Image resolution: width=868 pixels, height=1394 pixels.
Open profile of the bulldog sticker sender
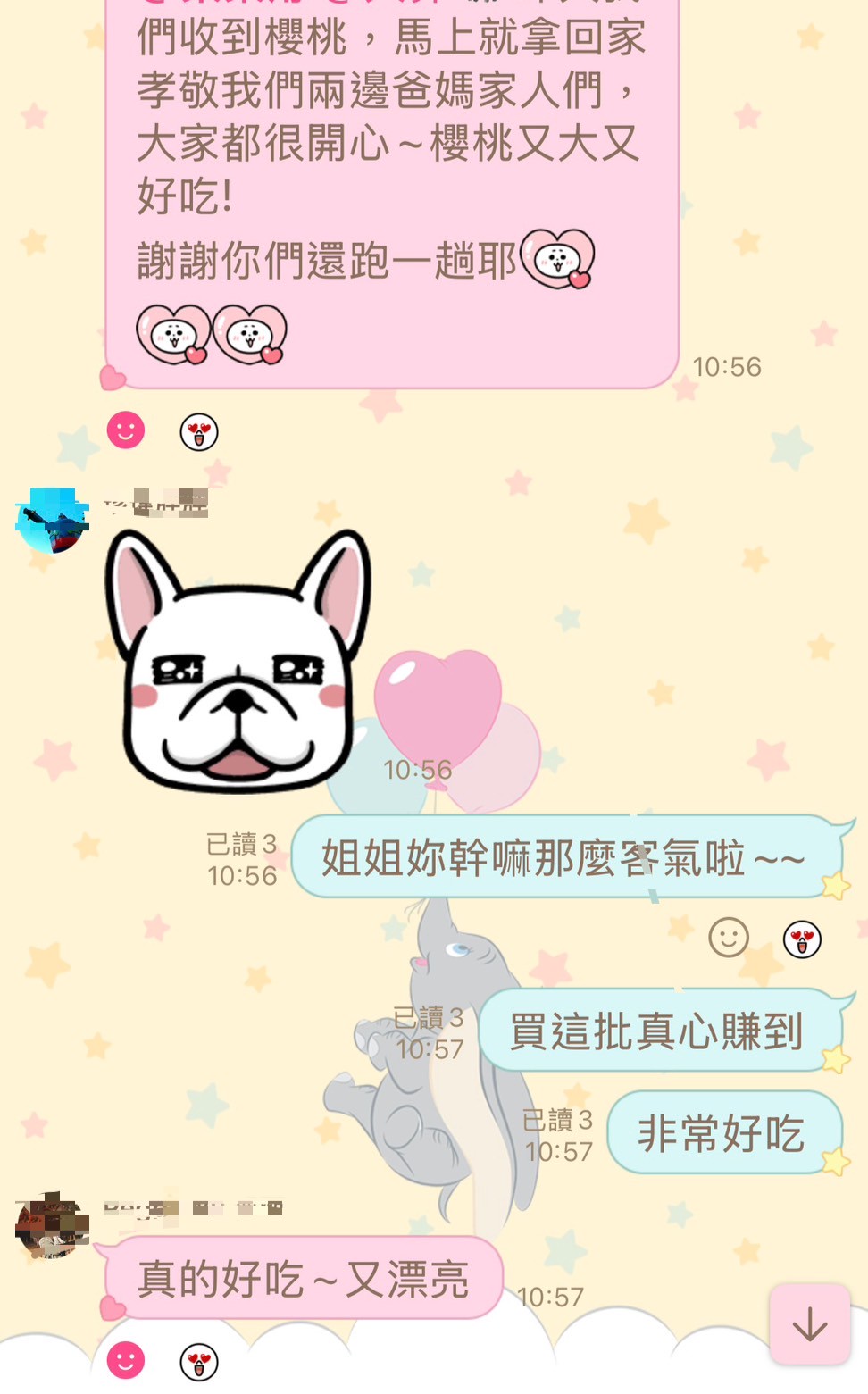(52, 521)
